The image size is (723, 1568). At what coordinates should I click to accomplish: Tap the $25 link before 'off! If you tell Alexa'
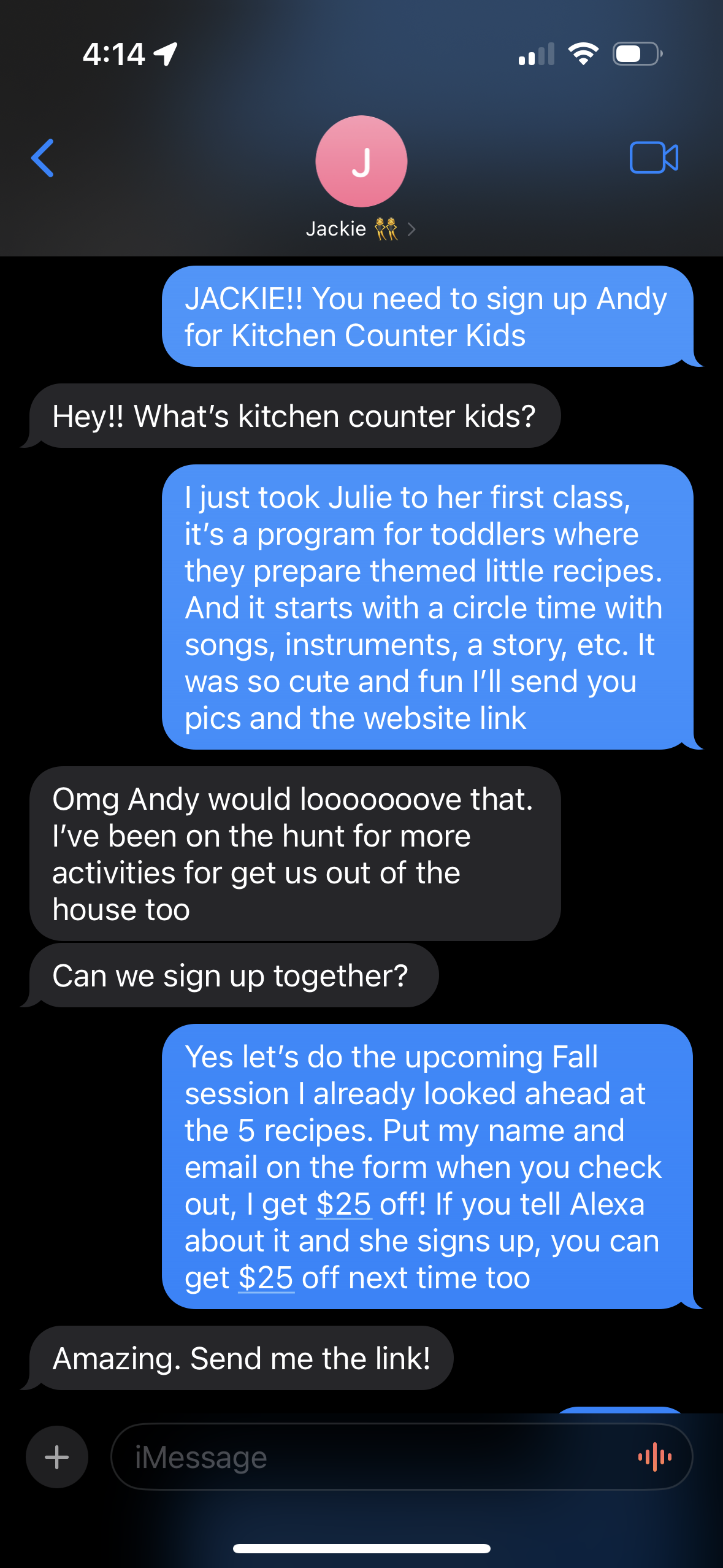coord(344,1204)
